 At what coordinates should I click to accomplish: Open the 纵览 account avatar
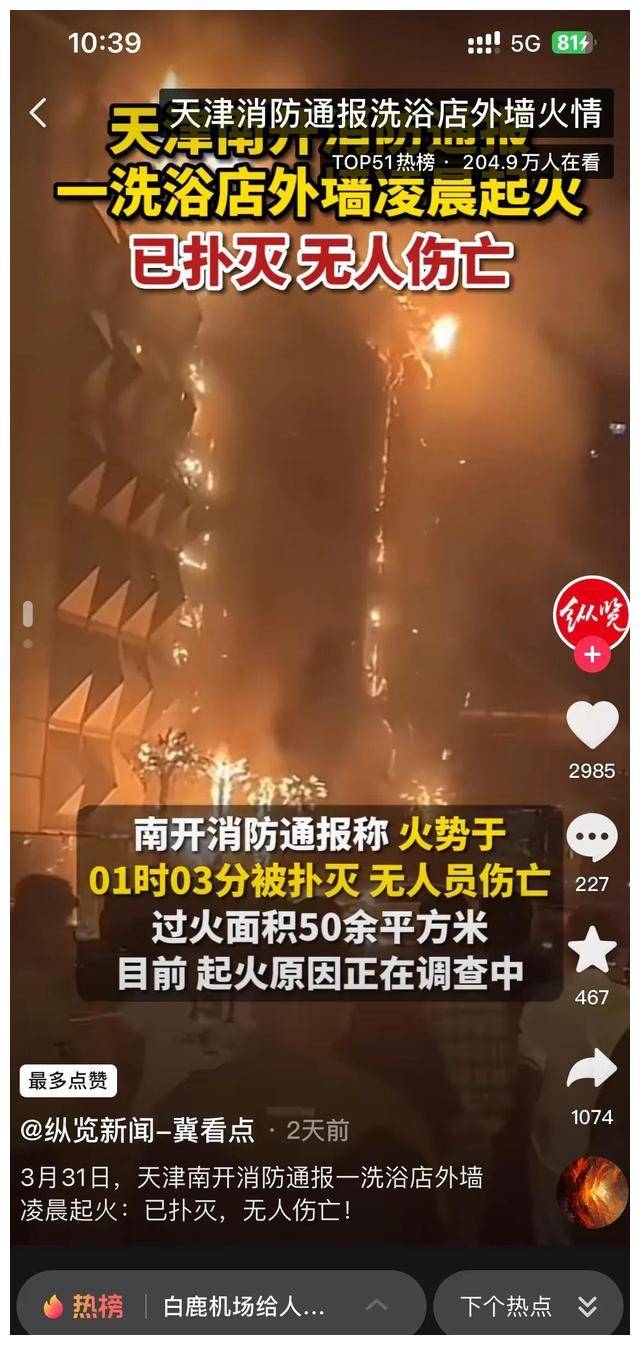[591, 612]
